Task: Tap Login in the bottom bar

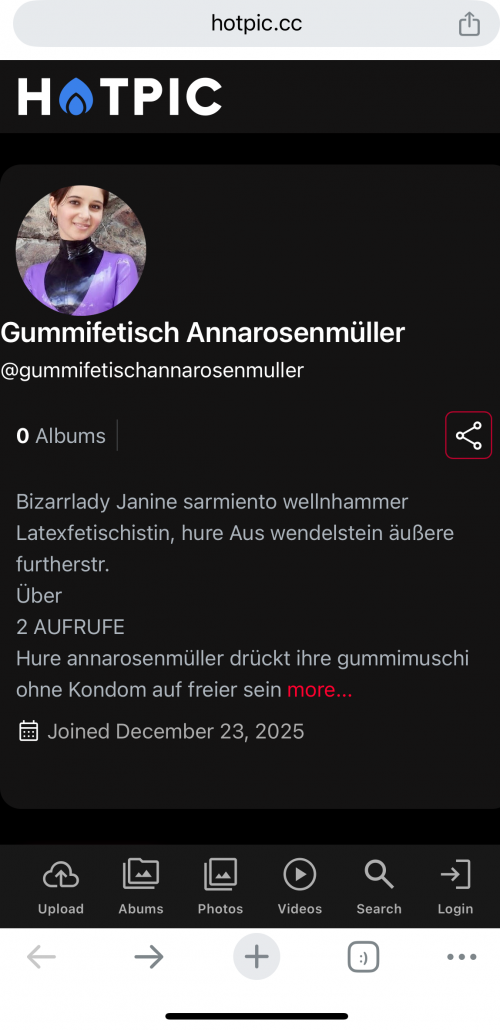Action: pos(455,887)
